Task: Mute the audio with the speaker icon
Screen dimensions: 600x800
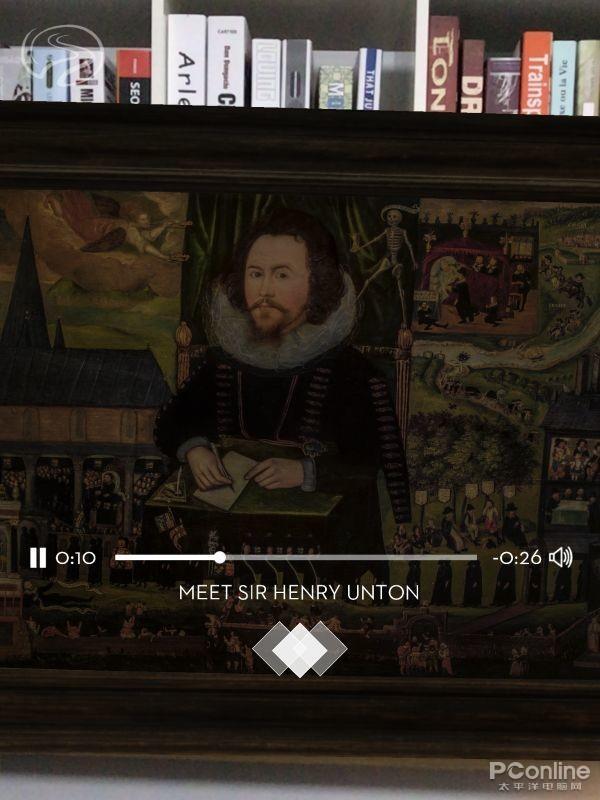Action: click(x=561, y=557)
